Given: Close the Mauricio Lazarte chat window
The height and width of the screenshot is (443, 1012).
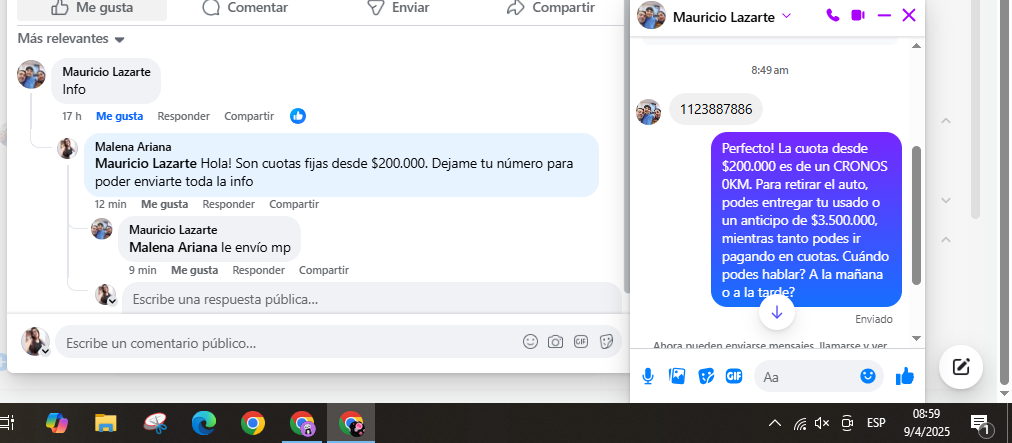Looking at the screenshot, I should tap(909, 15).
